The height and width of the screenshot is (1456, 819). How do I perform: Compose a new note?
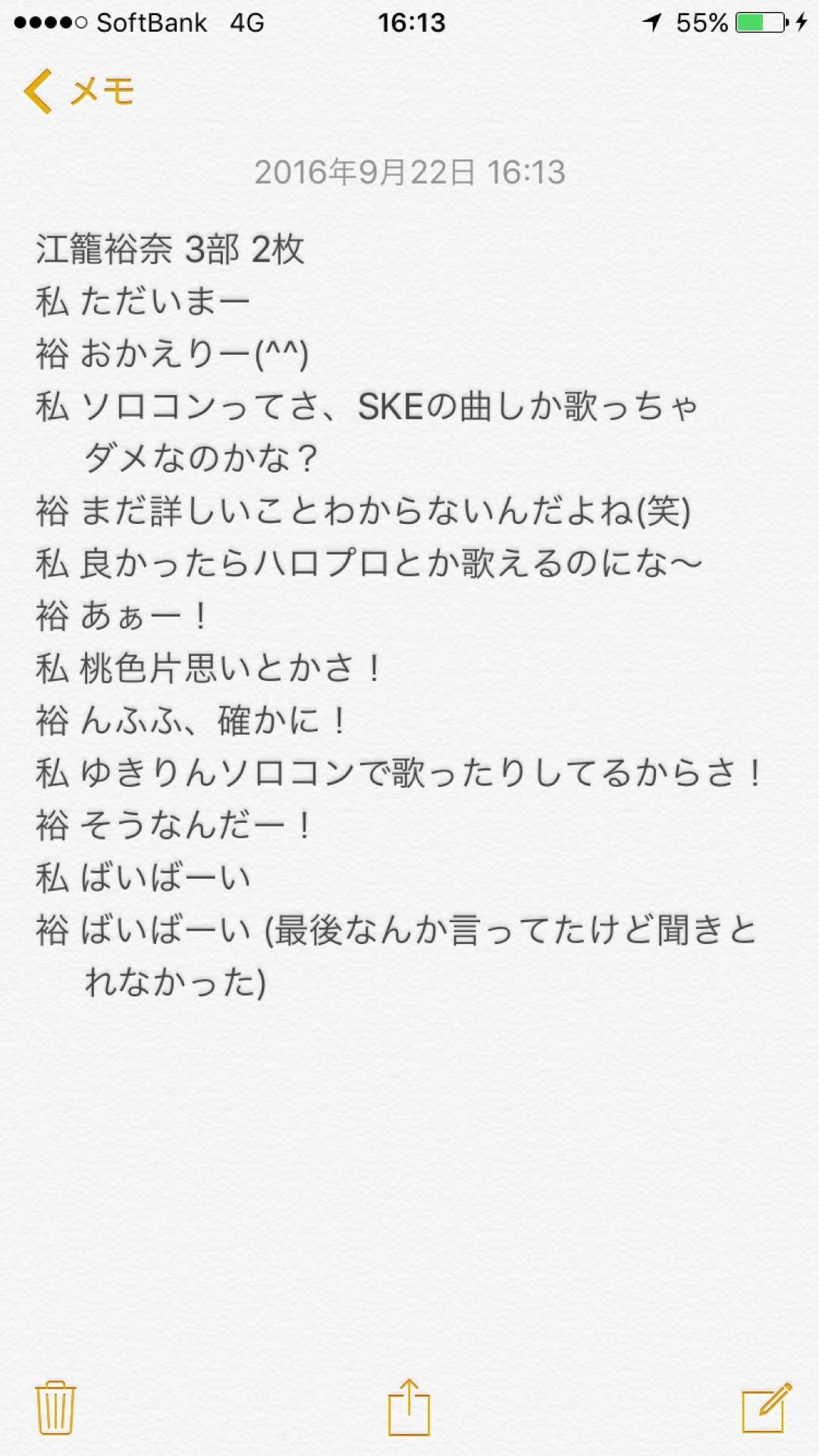pos(766,1407)
